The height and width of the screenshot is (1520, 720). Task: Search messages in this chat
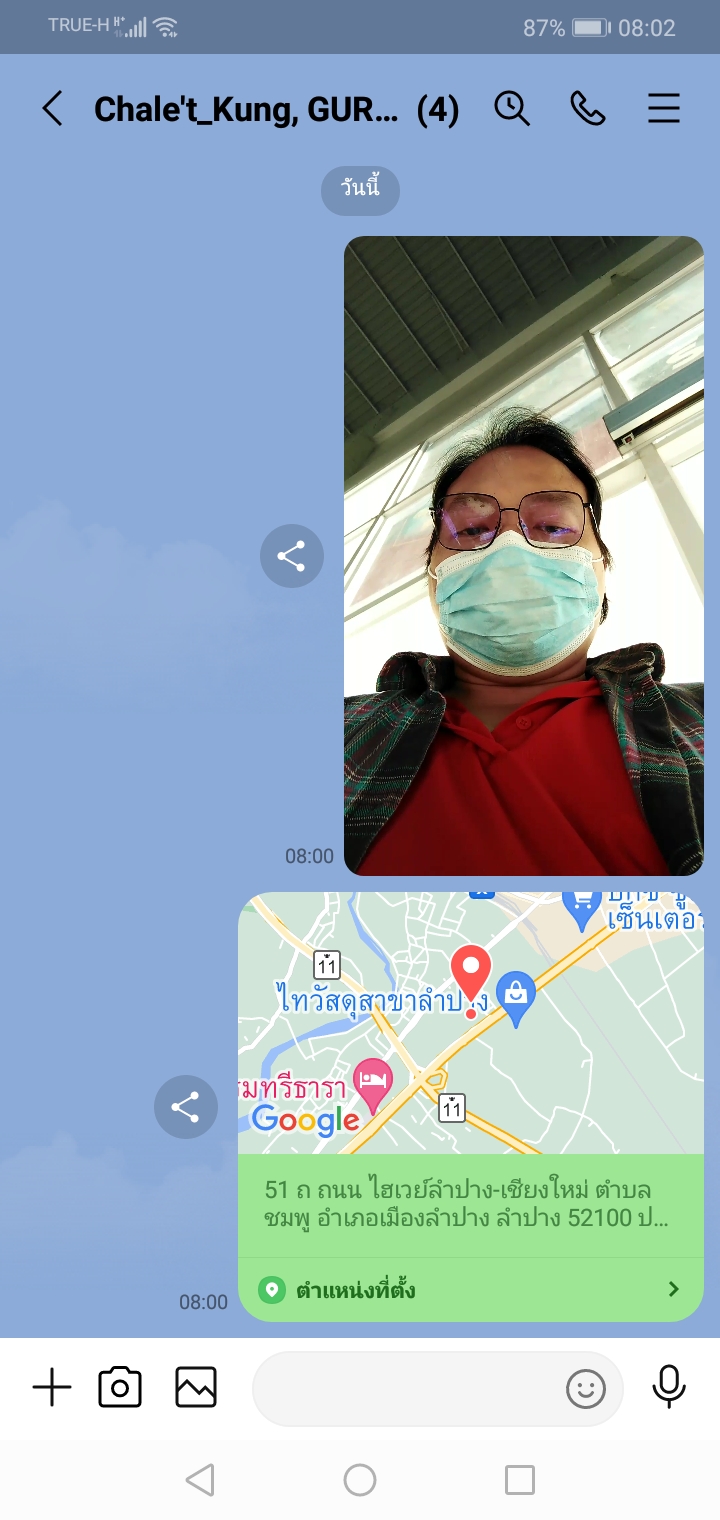coord(512,108)
